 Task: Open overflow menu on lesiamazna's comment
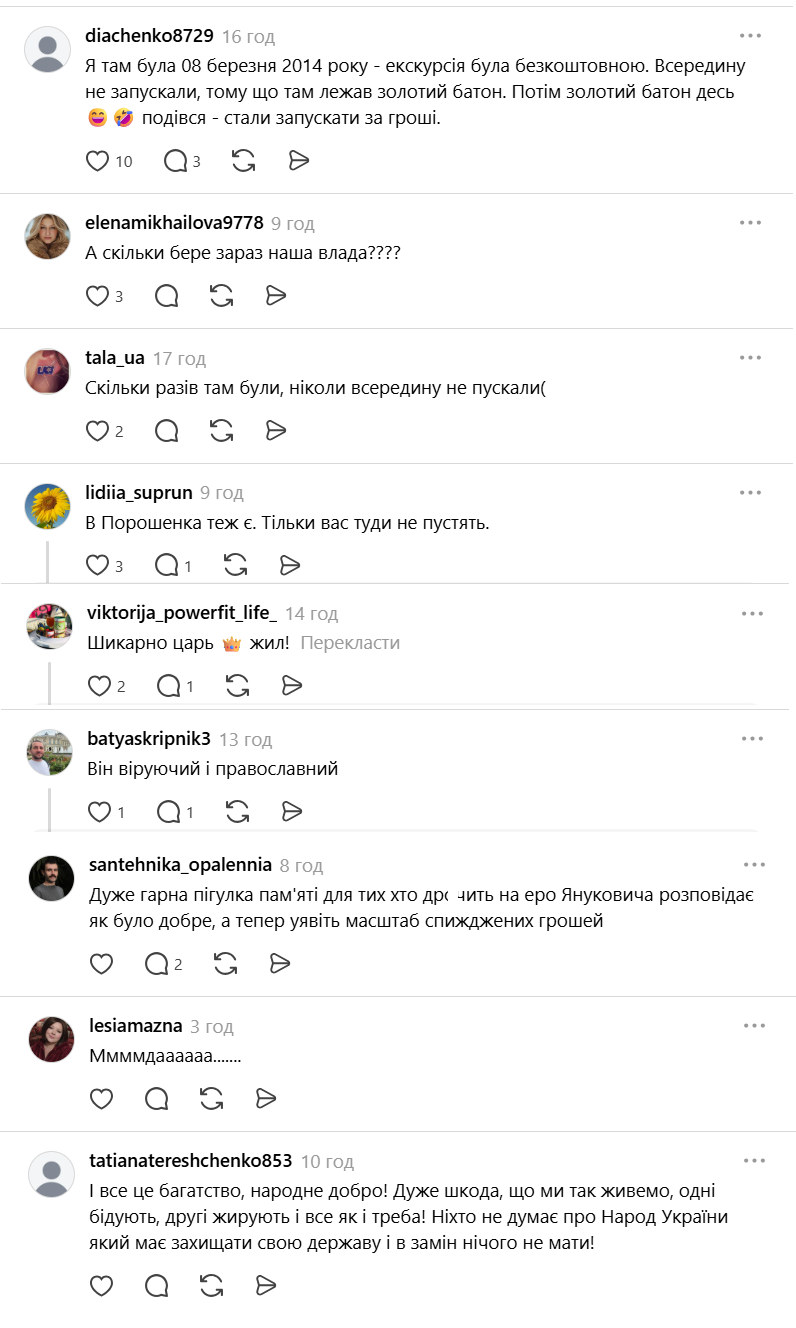tap(754, 1026)
